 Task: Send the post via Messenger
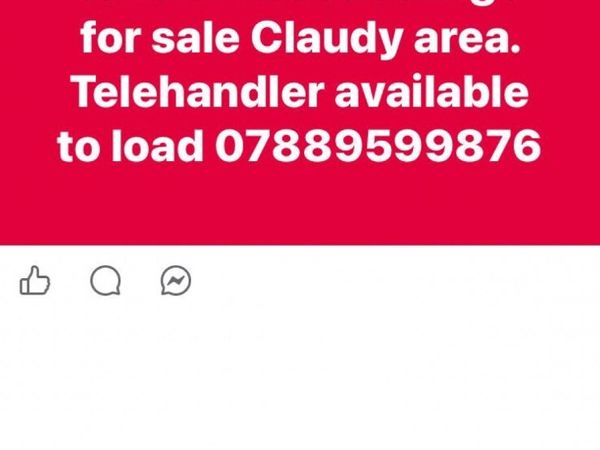click(176, 282)
